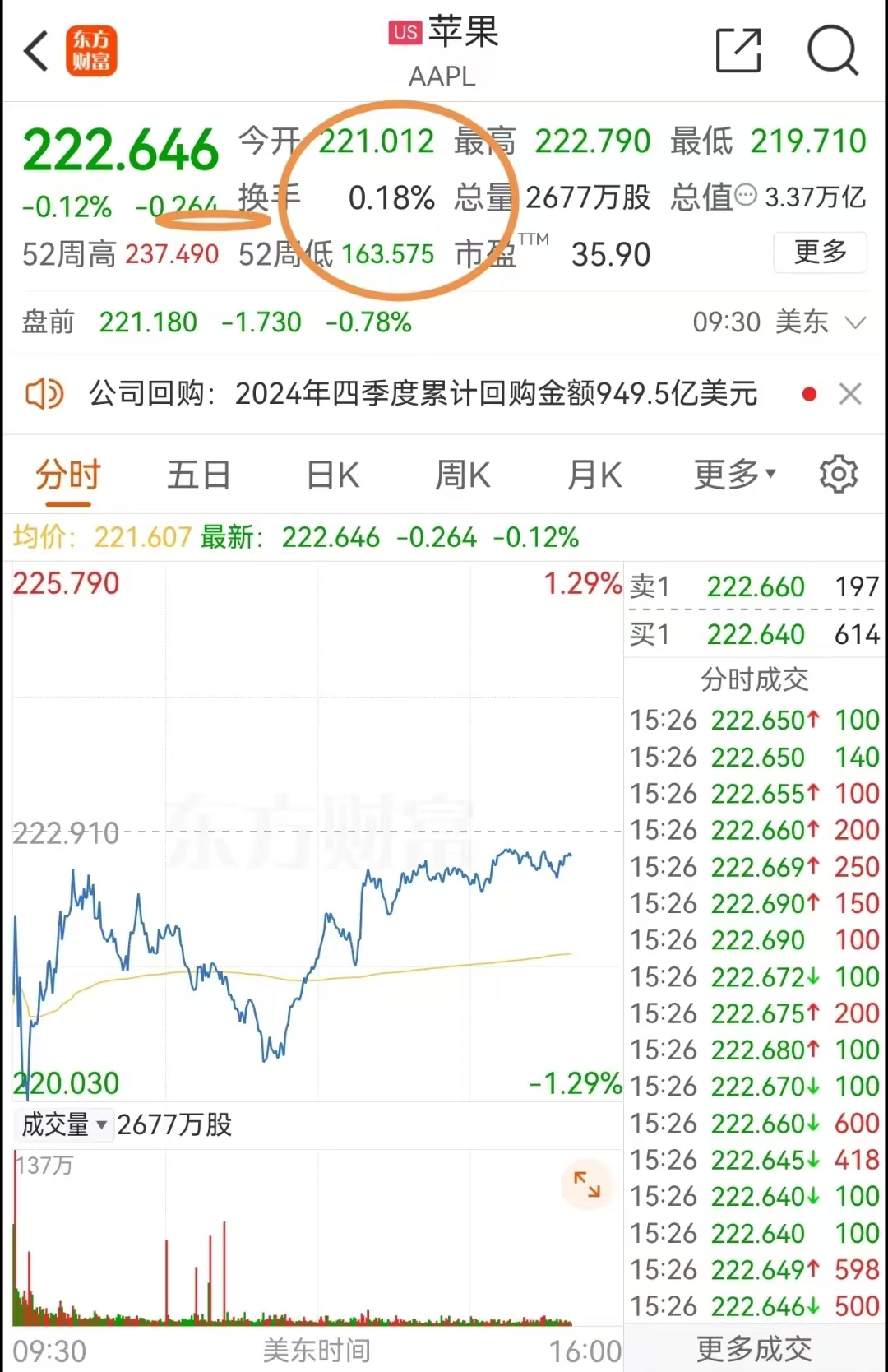Expand volume chart with fullscreen icon
The height and width of the screenshot is (1372, 888).
point(586,1184)
